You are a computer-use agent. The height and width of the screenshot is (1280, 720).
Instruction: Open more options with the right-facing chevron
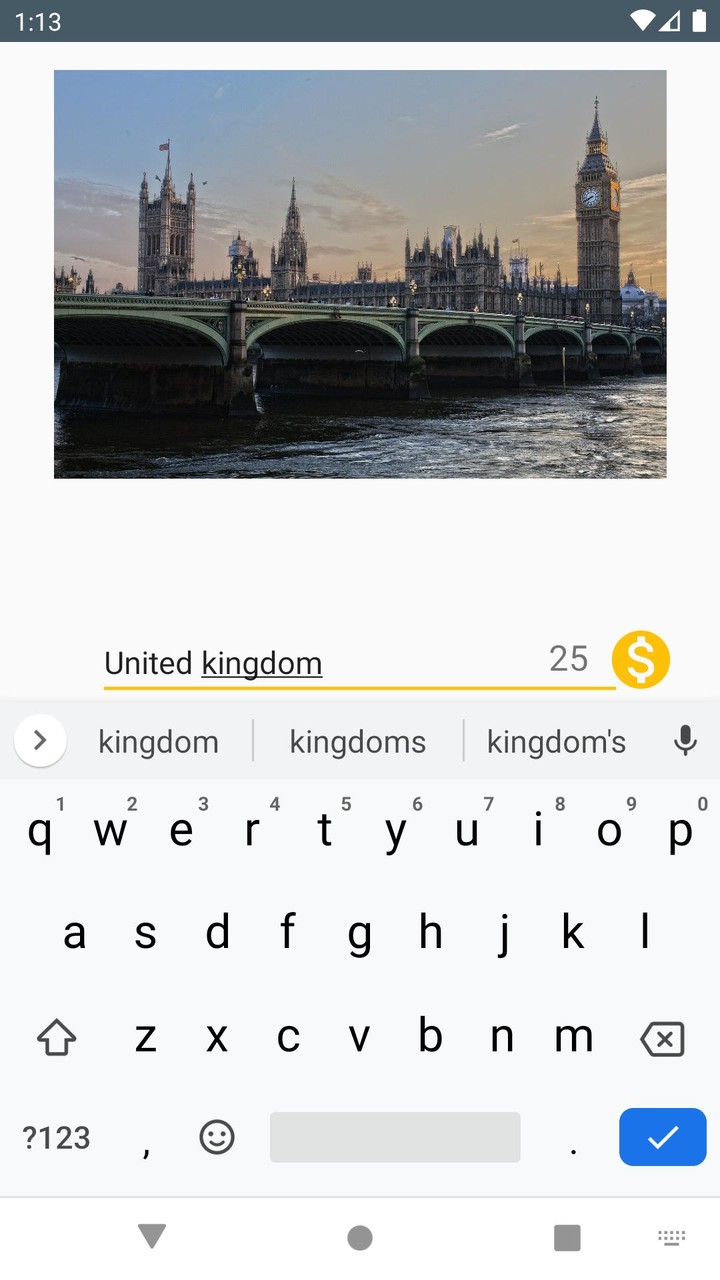pyautogui.click(x=40, y=740)
